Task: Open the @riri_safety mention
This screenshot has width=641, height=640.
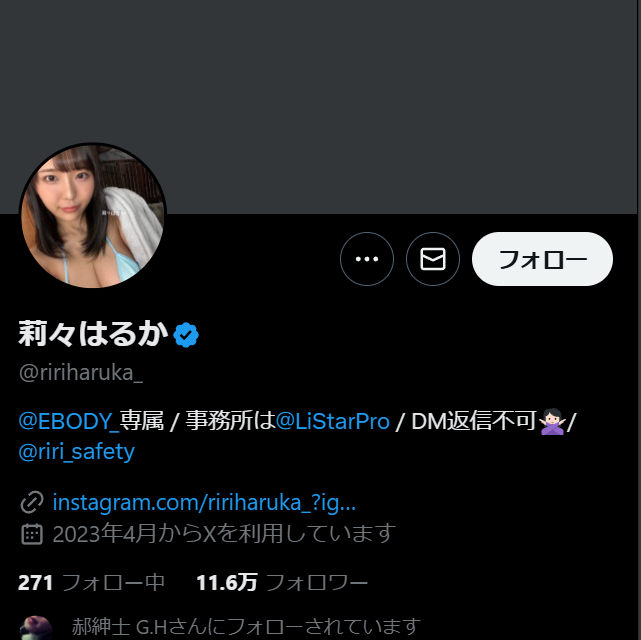Action: [x=76, y=451]
